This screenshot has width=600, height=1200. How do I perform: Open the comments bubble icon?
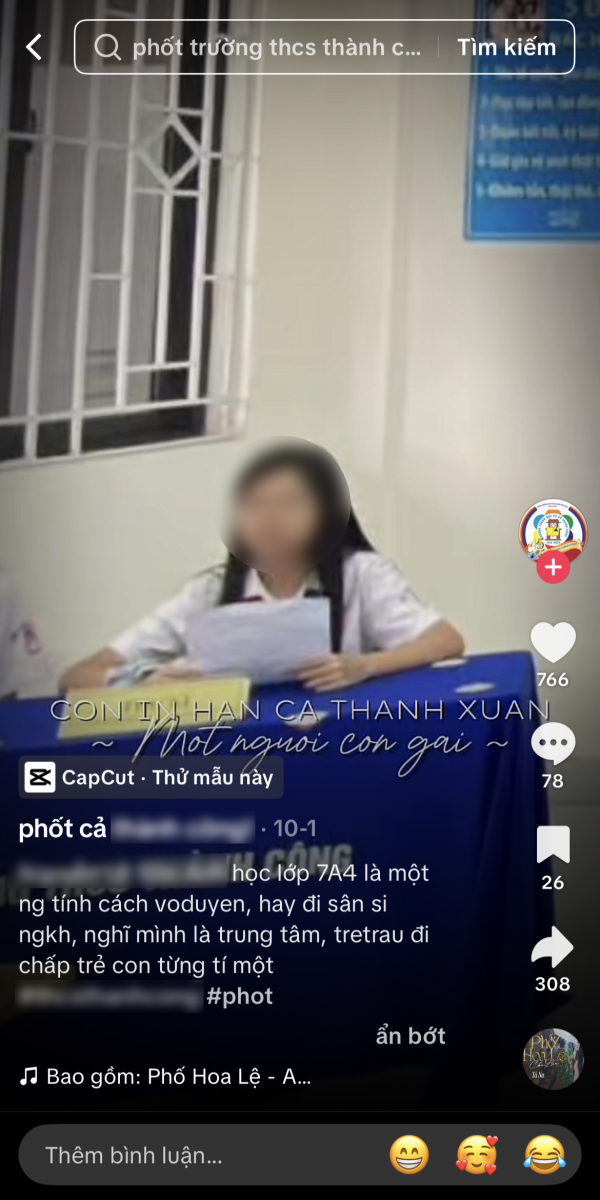tap(552, 745)
